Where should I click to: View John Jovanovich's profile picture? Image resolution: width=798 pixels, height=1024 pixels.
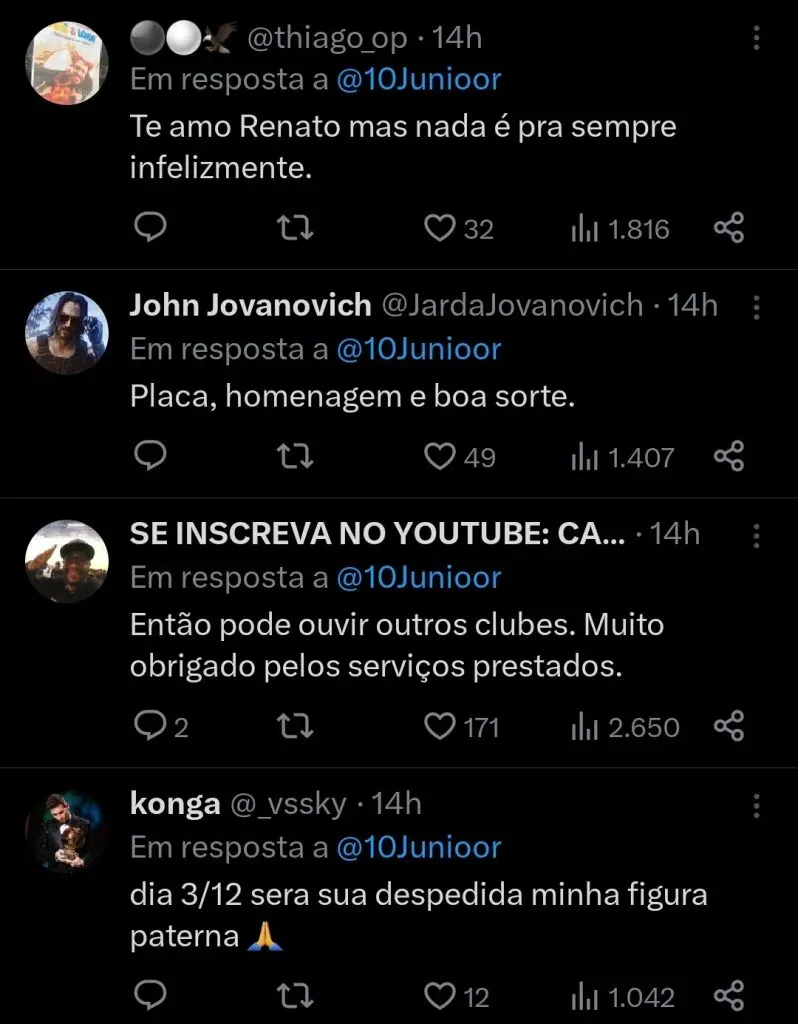(66, 332)
